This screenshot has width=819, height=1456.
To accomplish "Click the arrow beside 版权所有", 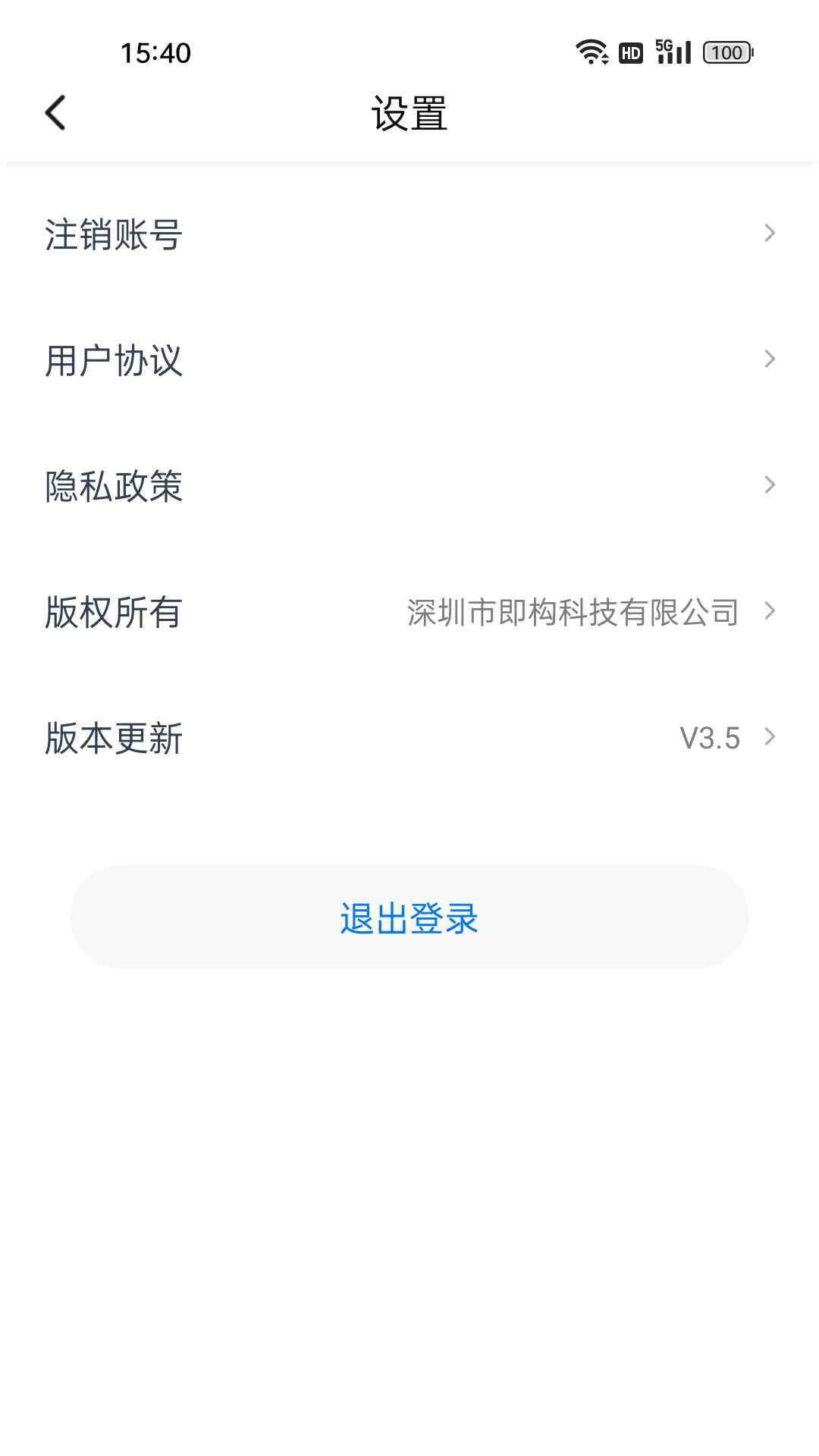I will (x=770, y=609).
